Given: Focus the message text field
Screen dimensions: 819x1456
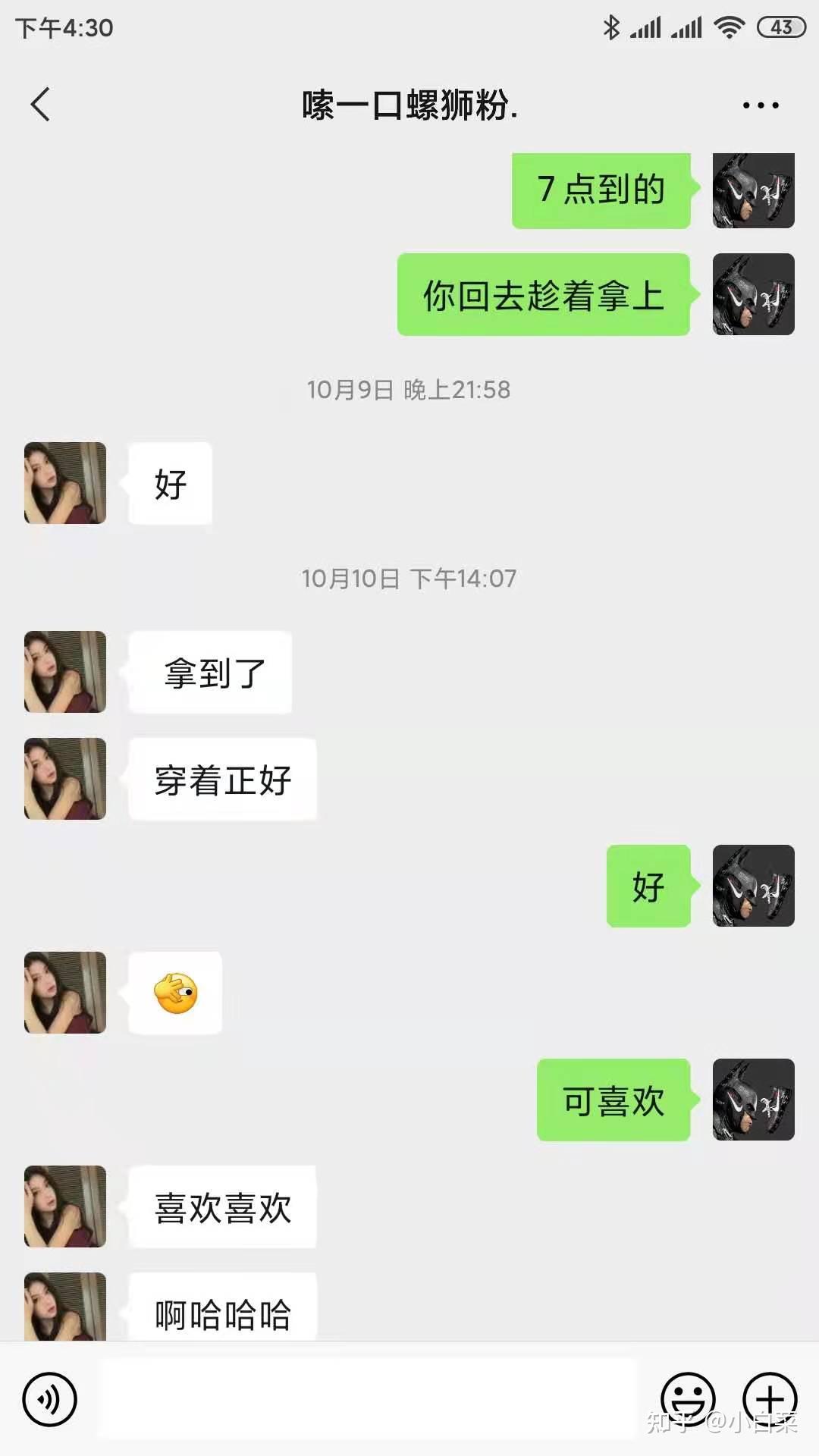Looking at the screenshot, I should pyautogui.click(x=369, y=1399).
